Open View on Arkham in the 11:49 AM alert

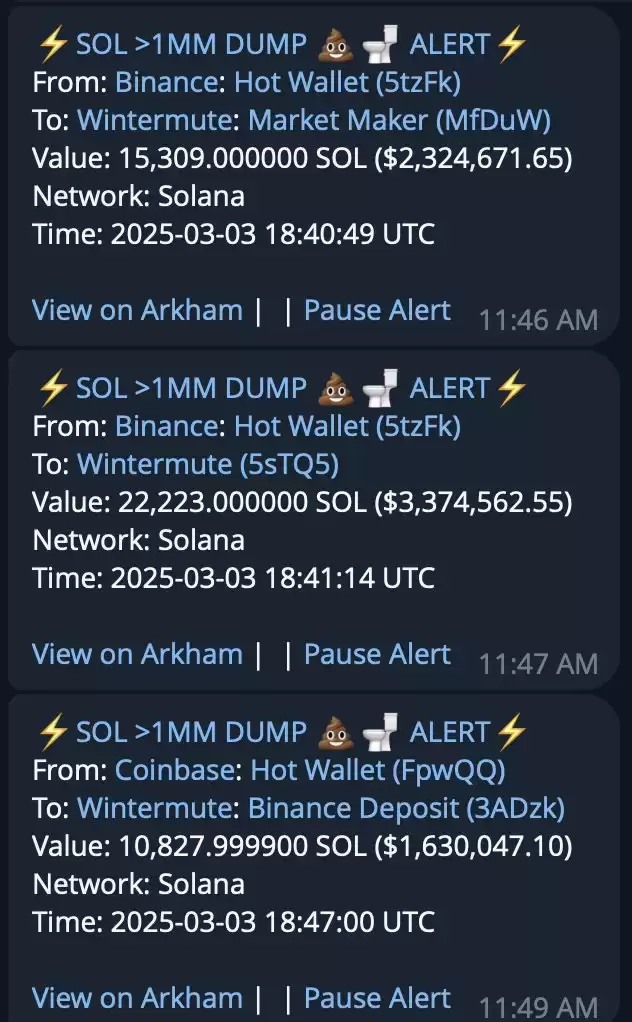pyautogui.click(x=137, y=999)
